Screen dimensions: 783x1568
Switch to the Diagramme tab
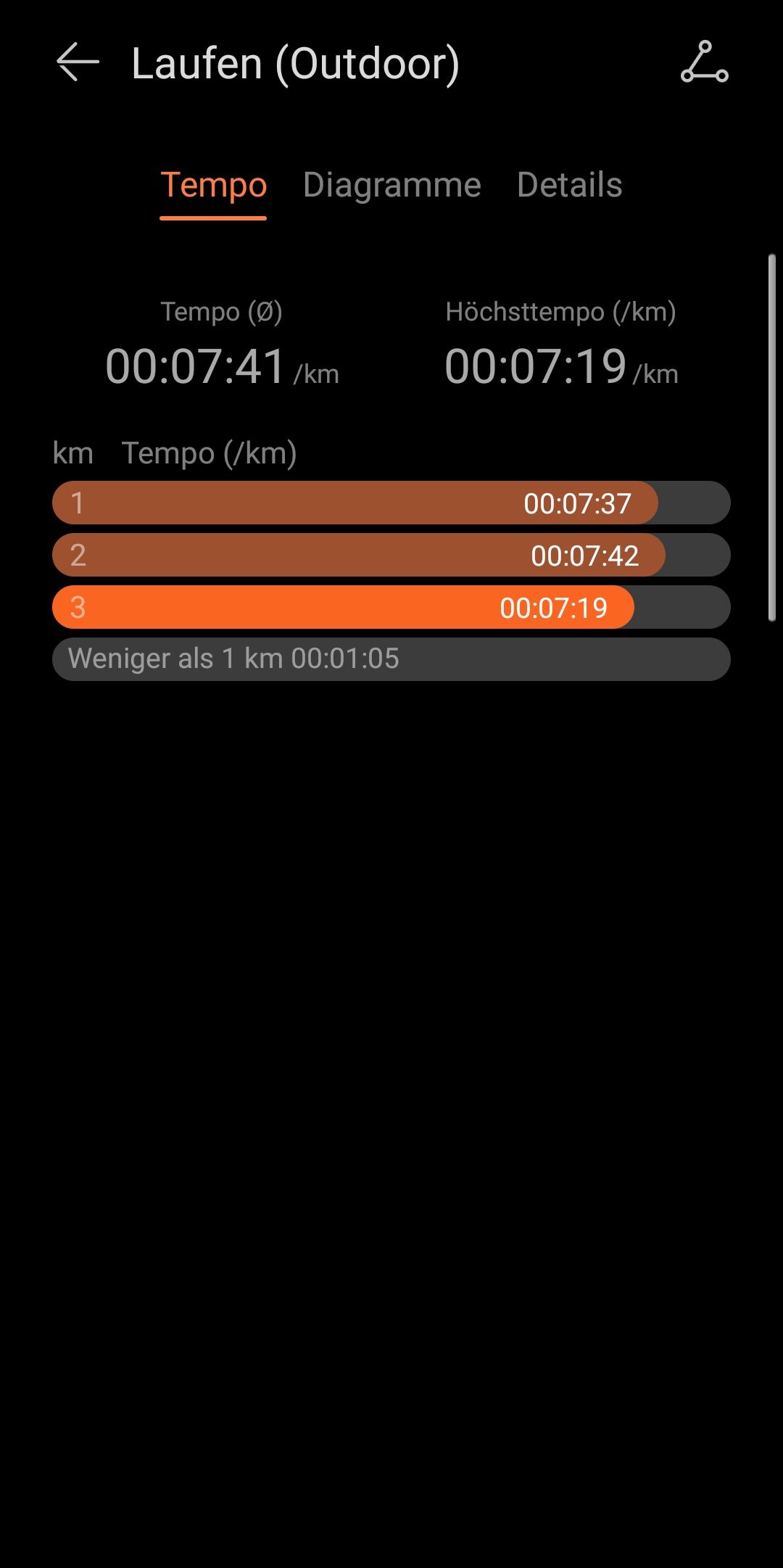tap(391, 185)
